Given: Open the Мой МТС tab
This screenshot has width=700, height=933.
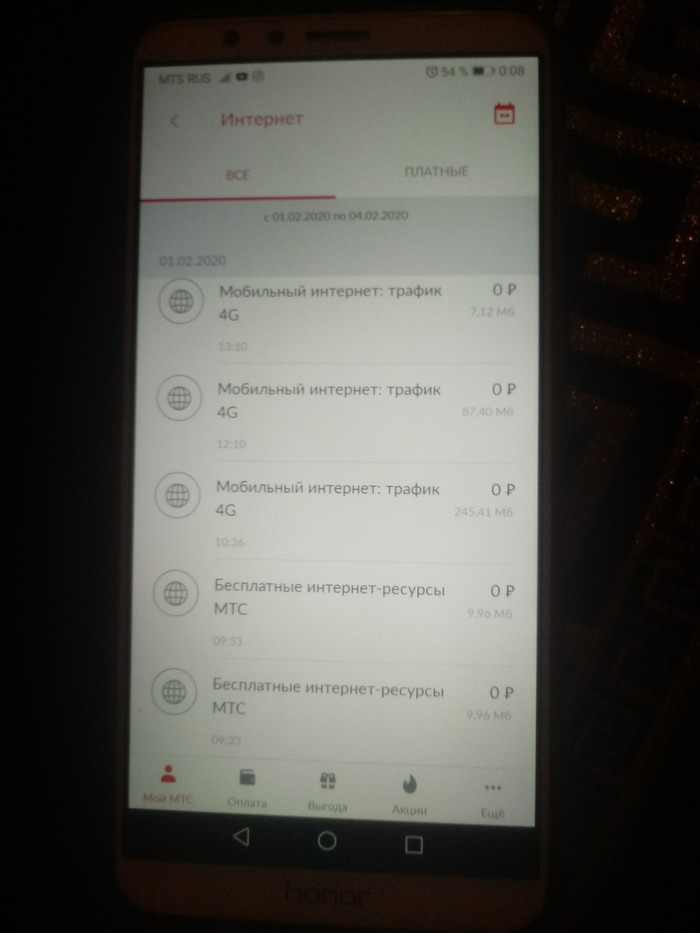Looking at the screenshot, I should tap(167, 784).
